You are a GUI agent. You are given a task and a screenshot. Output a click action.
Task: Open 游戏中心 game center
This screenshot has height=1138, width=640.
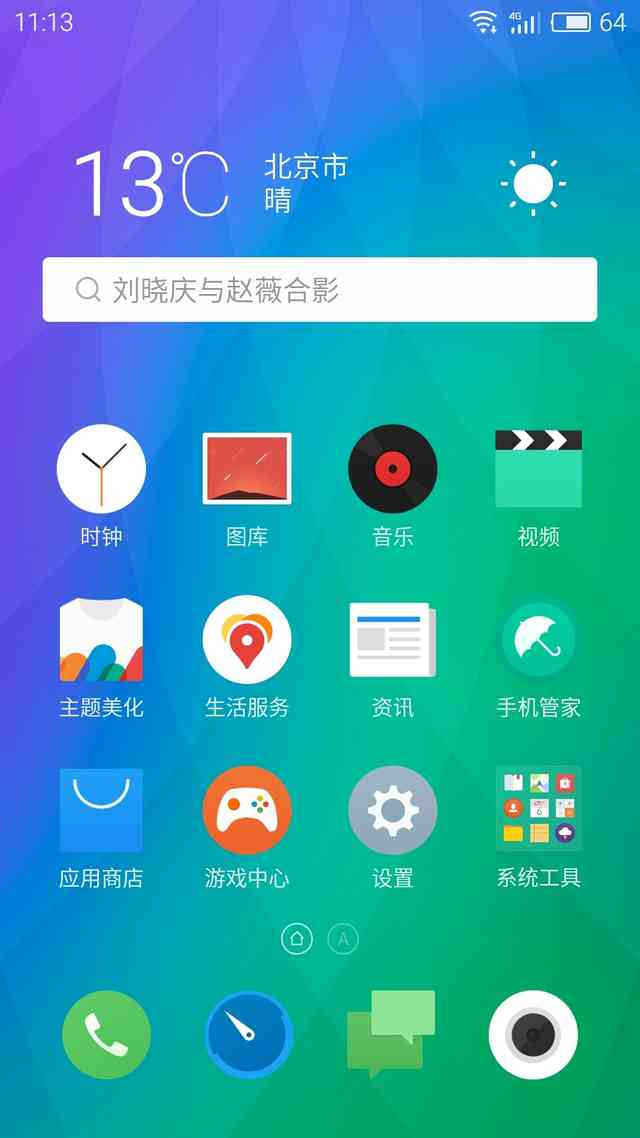(247, 810)
